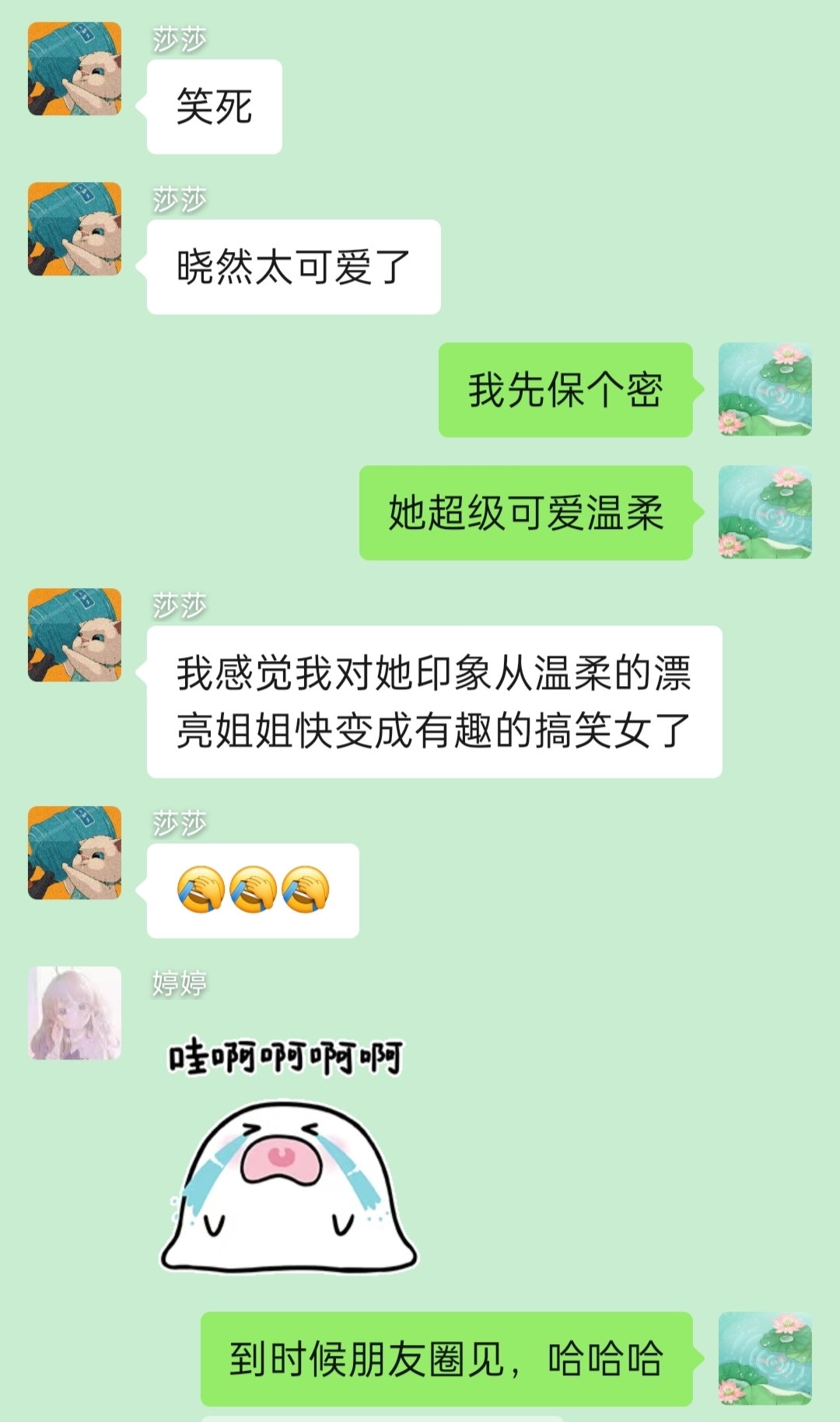Image resolution: width=840 pixels, height=1422 pixels.
Task: Open 莎莎's avatar next to 晓然太可爱了
Action: pos(75,229)
